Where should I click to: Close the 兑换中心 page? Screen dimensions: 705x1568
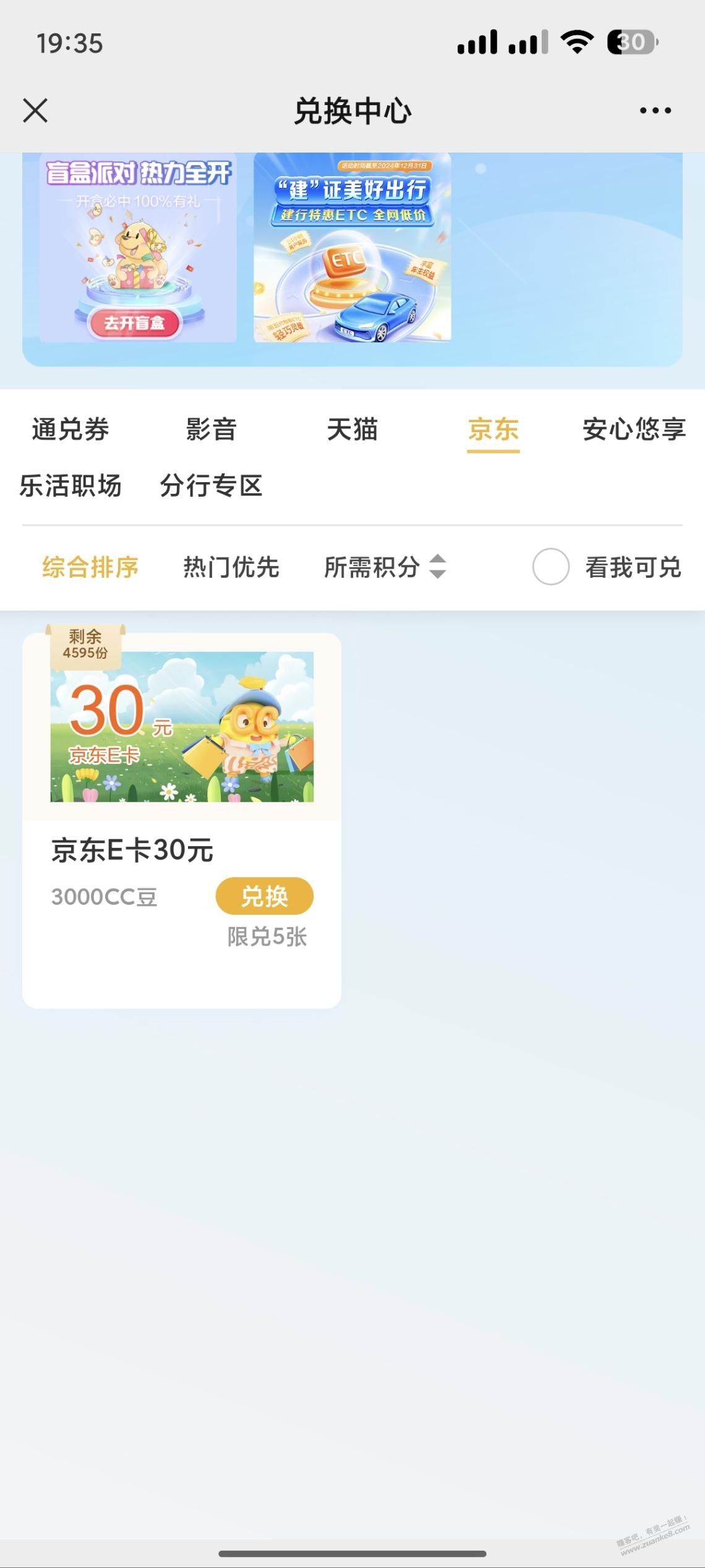coord(35,111)
